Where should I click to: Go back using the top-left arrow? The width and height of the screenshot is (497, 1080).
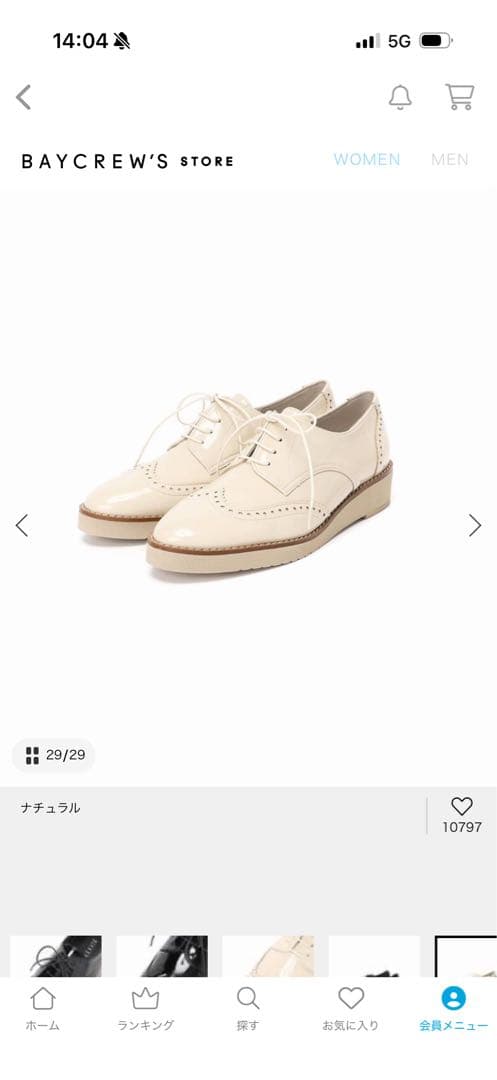pos(23,97)
